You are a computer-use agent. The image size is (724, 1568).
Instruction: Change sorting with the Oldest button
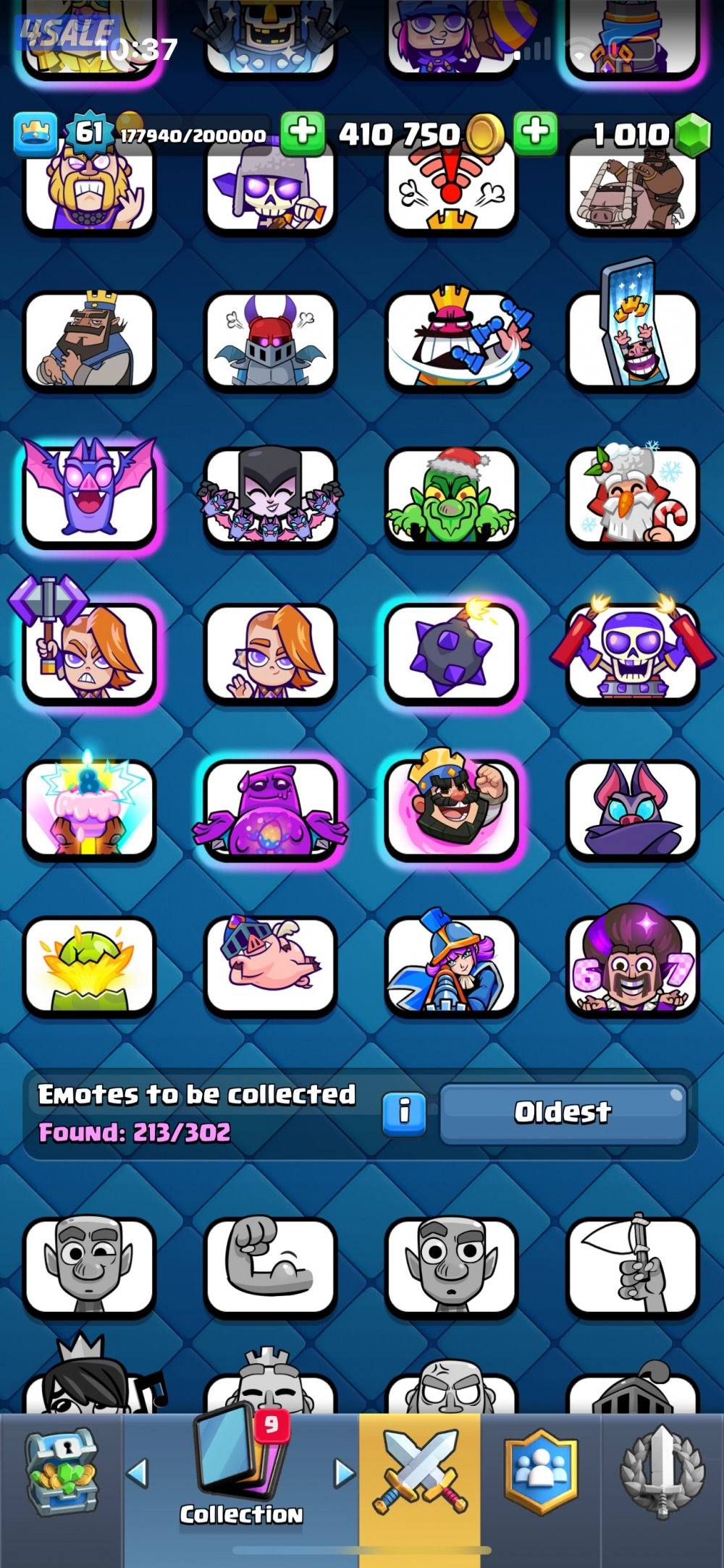[563, 1111]
